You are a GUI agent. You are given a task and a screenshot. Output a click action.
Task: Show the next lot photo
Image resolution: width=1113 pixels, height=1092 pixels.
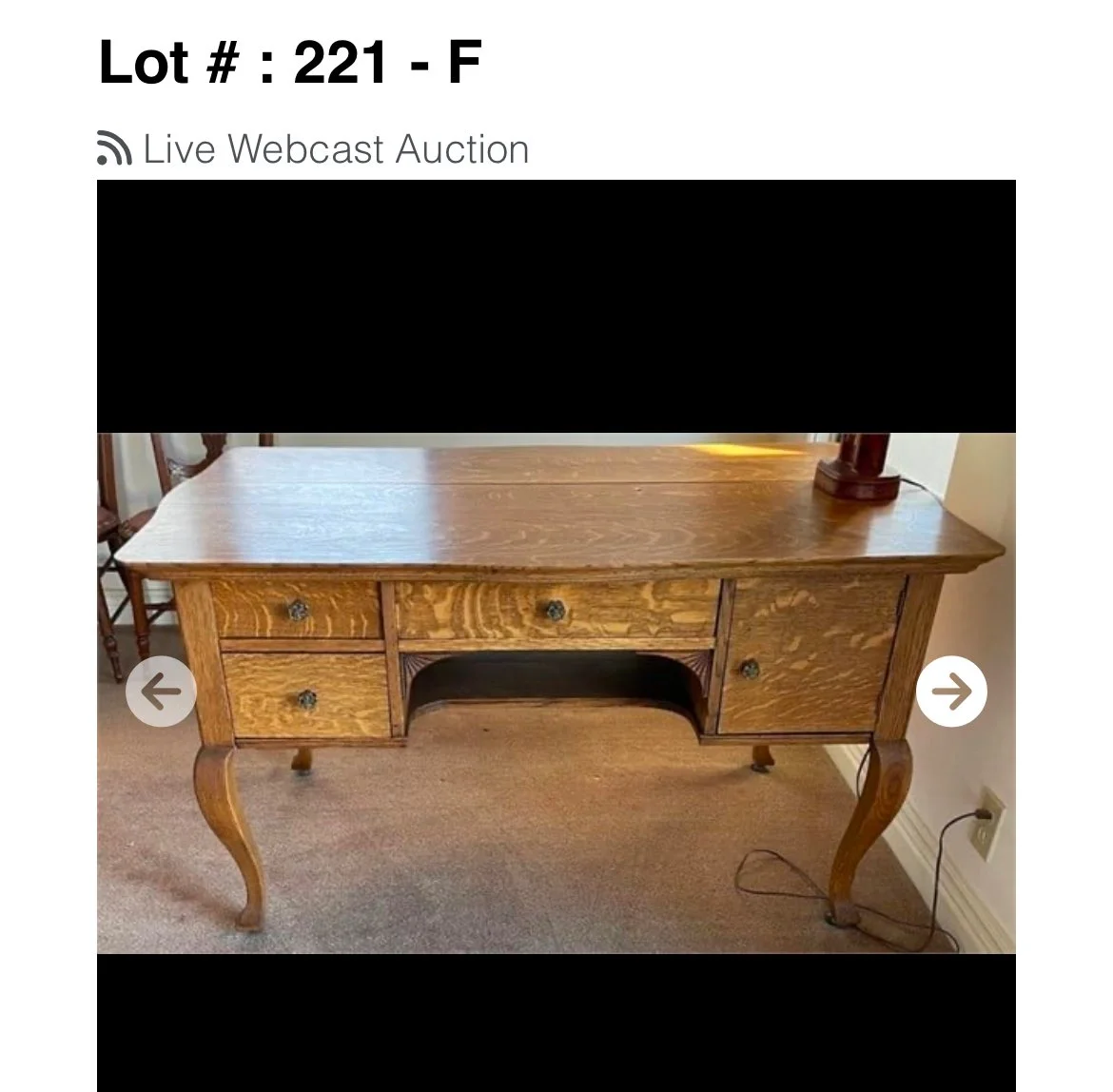pos(951,692)
